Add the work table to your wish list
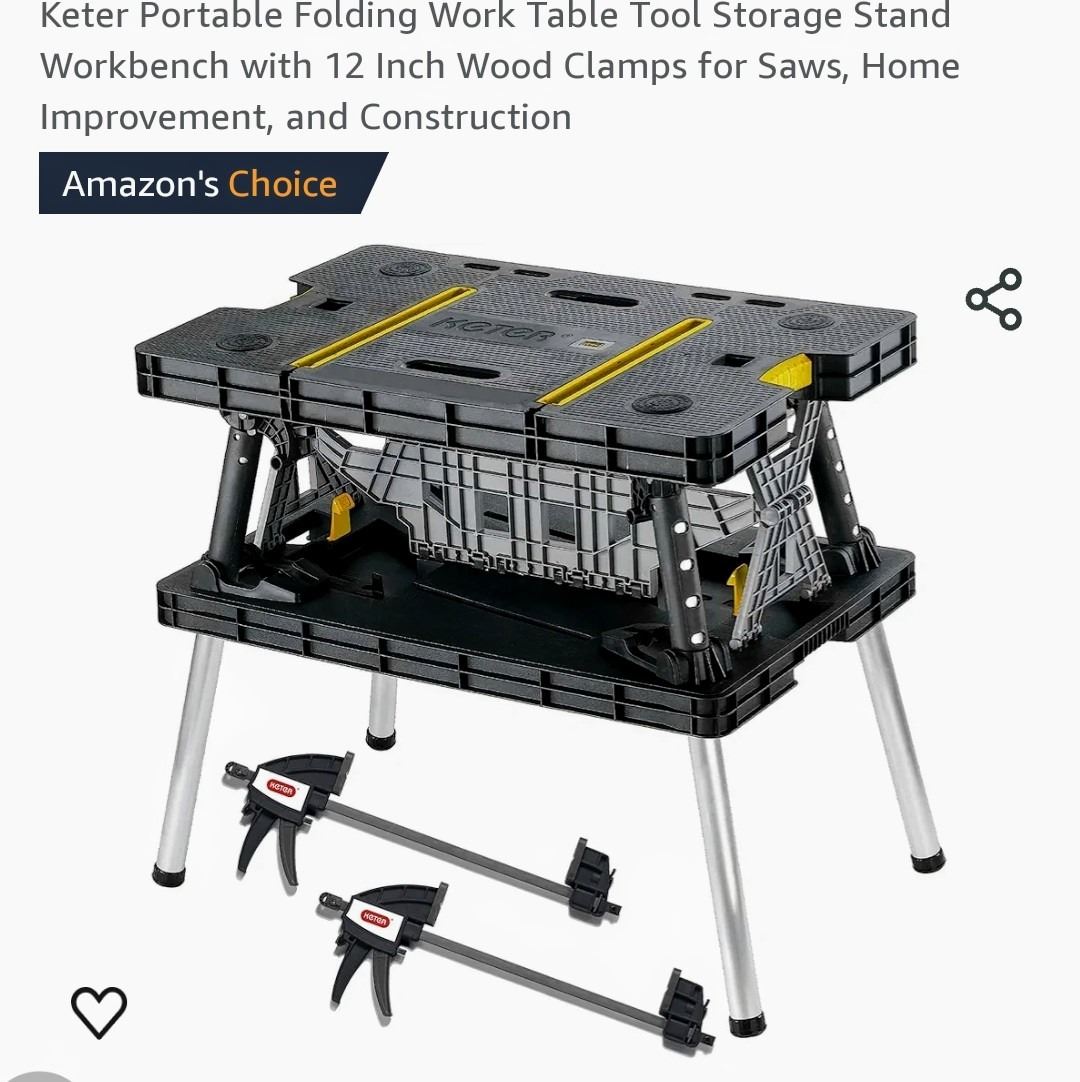Image resolution: width=1080 pixels, height=1082 pixels. [99, 1012]
